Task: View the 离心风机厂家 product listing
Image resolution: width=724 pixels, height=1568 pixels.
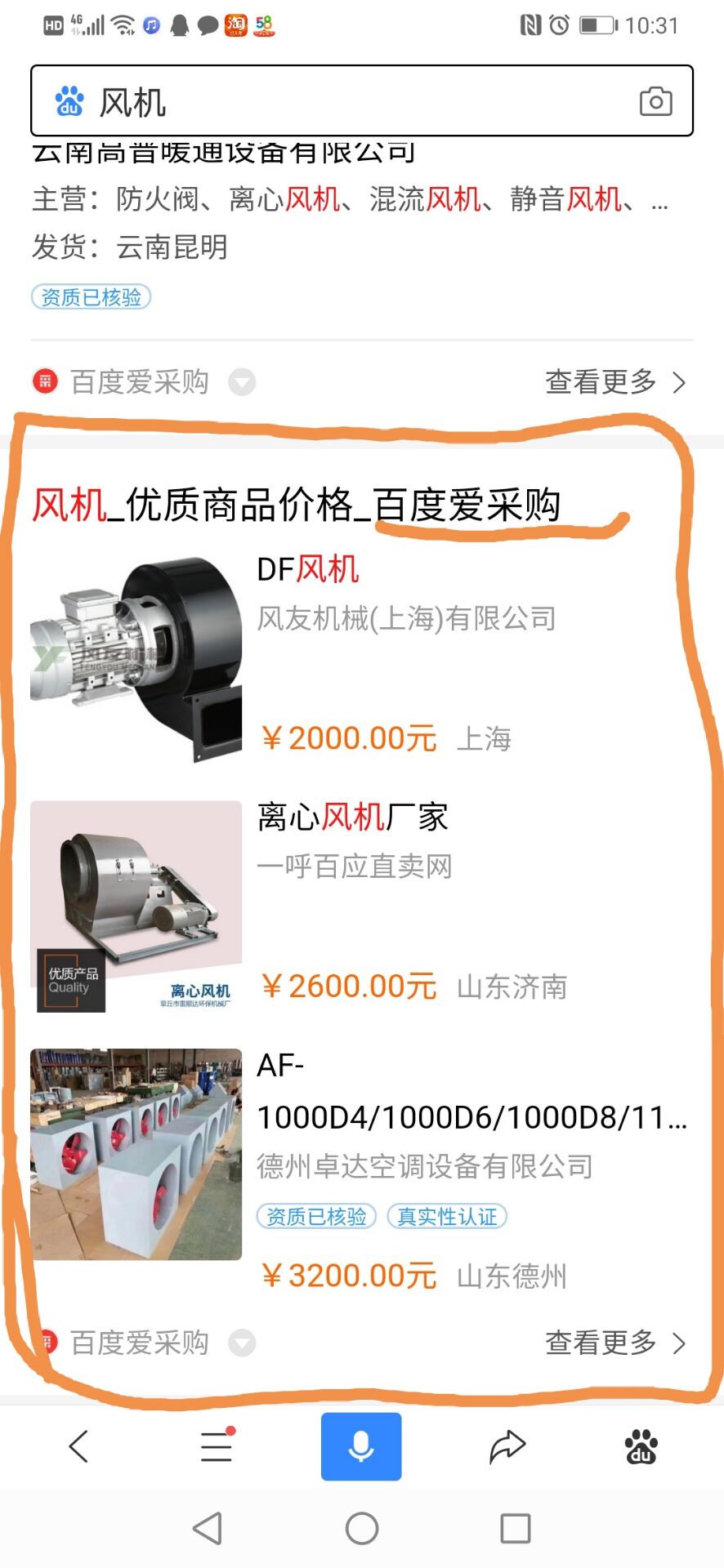Action: pyautogui.click(x=352, y=817)
